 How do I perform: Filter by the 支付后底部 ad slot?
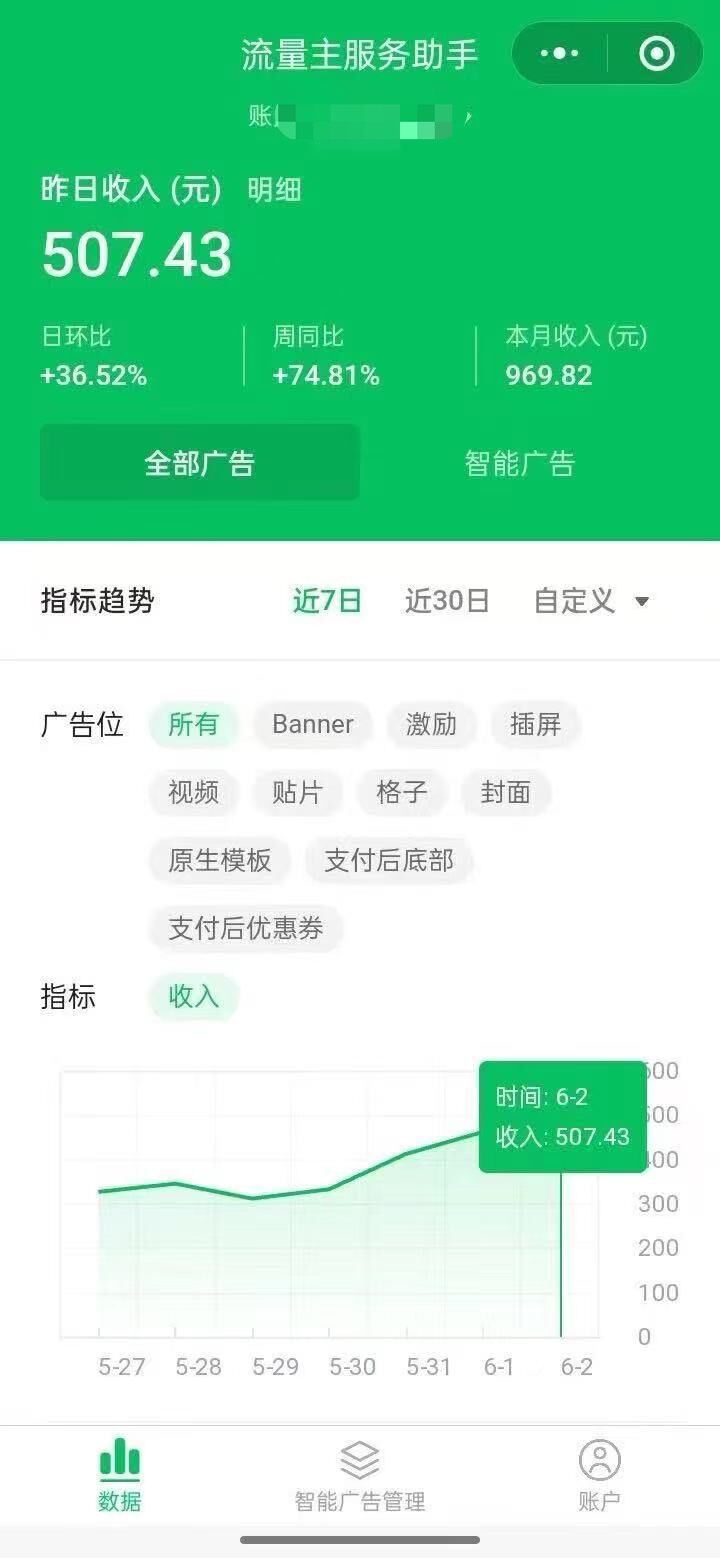click(389, 861)
